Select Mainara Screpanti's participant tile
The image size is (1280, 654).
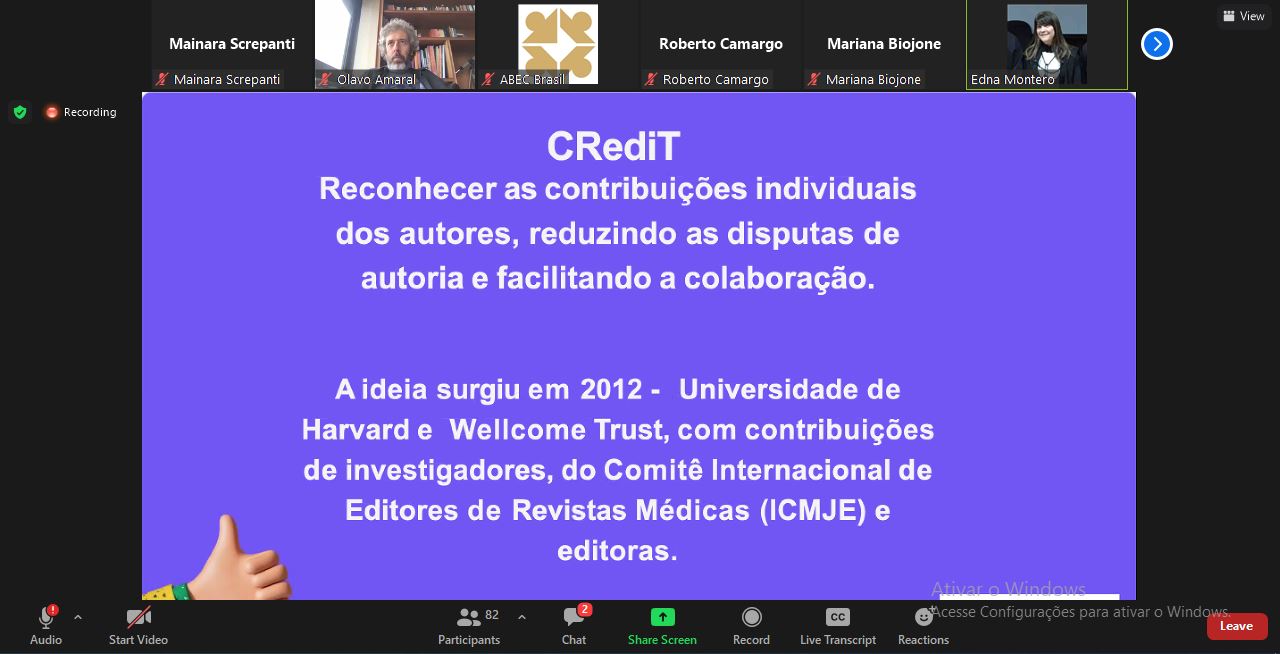pos(232,44)
